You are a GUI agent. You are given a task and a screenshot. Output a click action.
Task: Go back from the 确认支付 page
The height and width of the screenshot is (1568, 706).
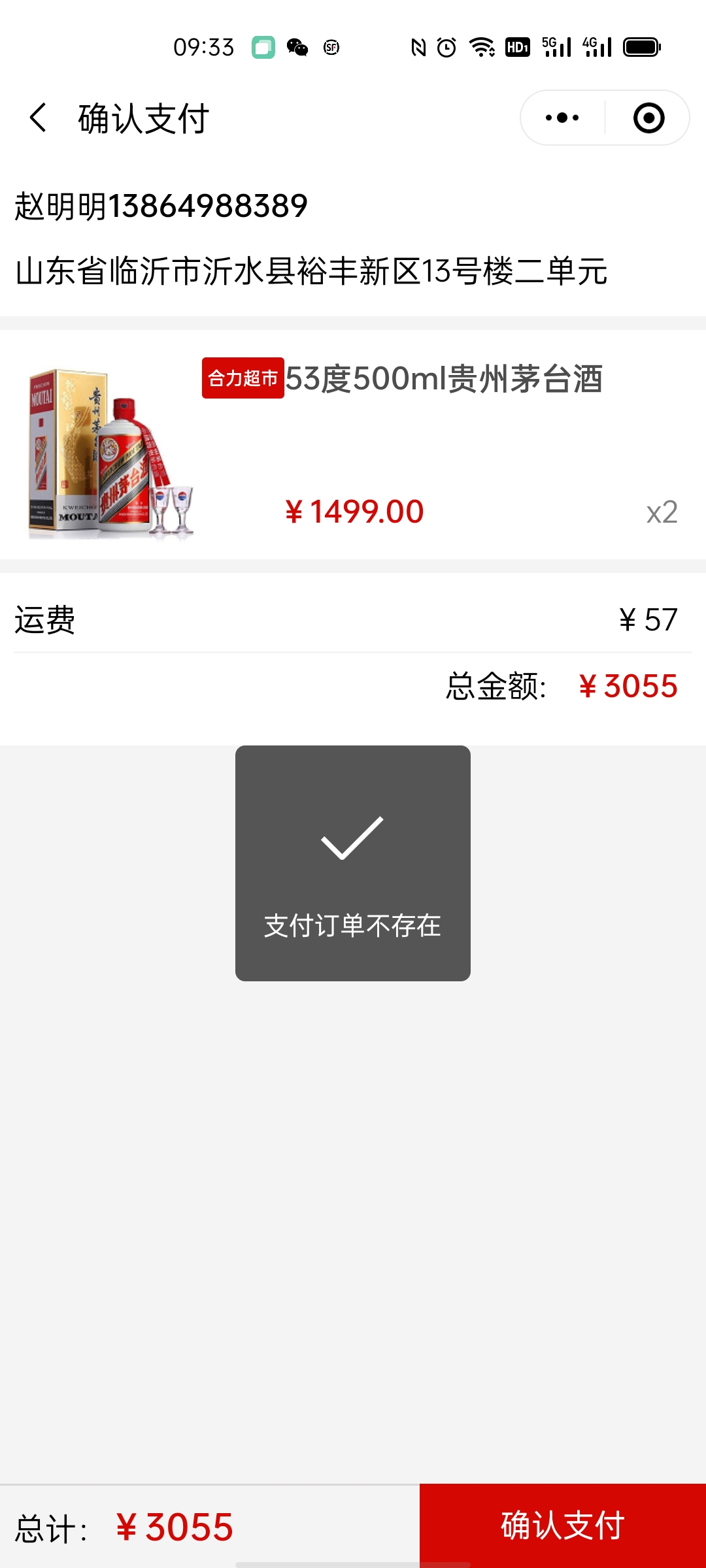click(38, 118)
